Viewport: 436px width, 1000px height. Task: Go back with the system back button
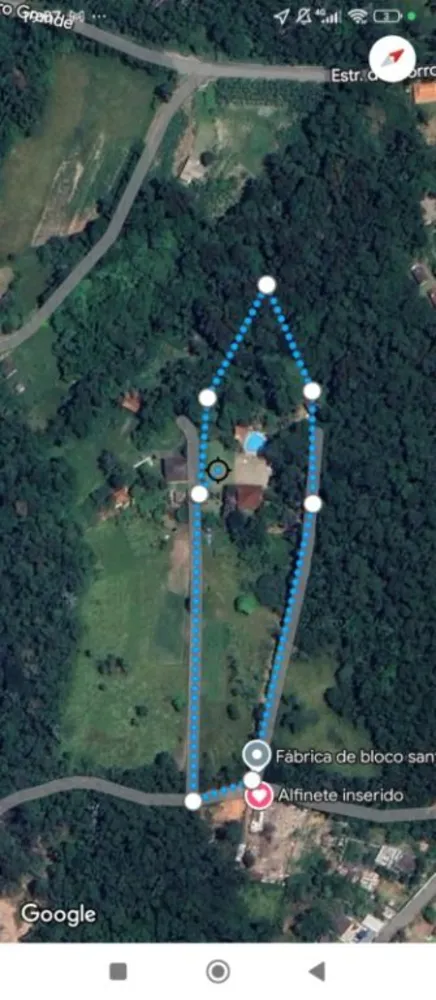(x=317, y=971)
